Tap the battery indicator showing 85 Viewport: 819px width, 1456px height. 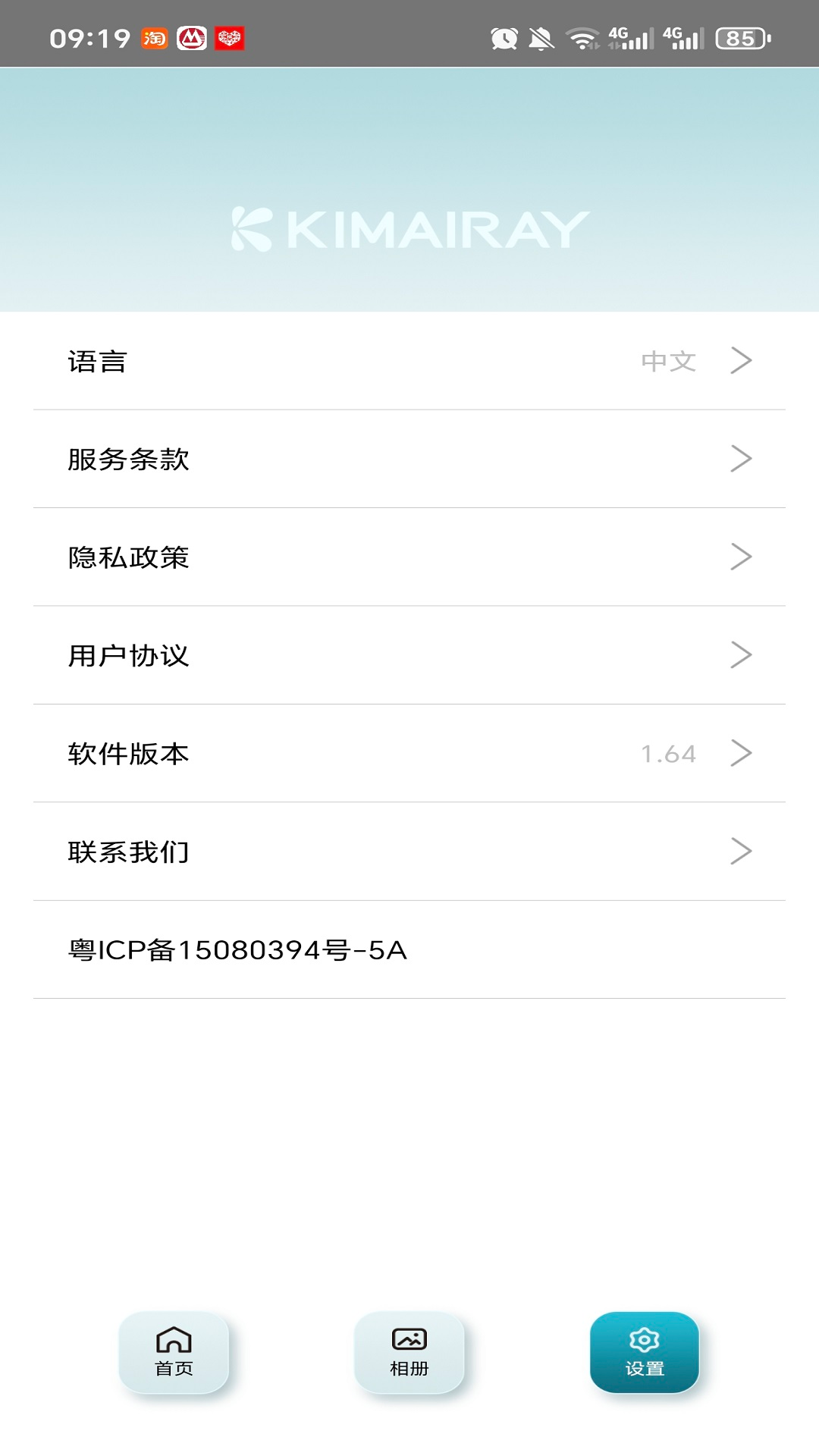[x=740, y=36]
